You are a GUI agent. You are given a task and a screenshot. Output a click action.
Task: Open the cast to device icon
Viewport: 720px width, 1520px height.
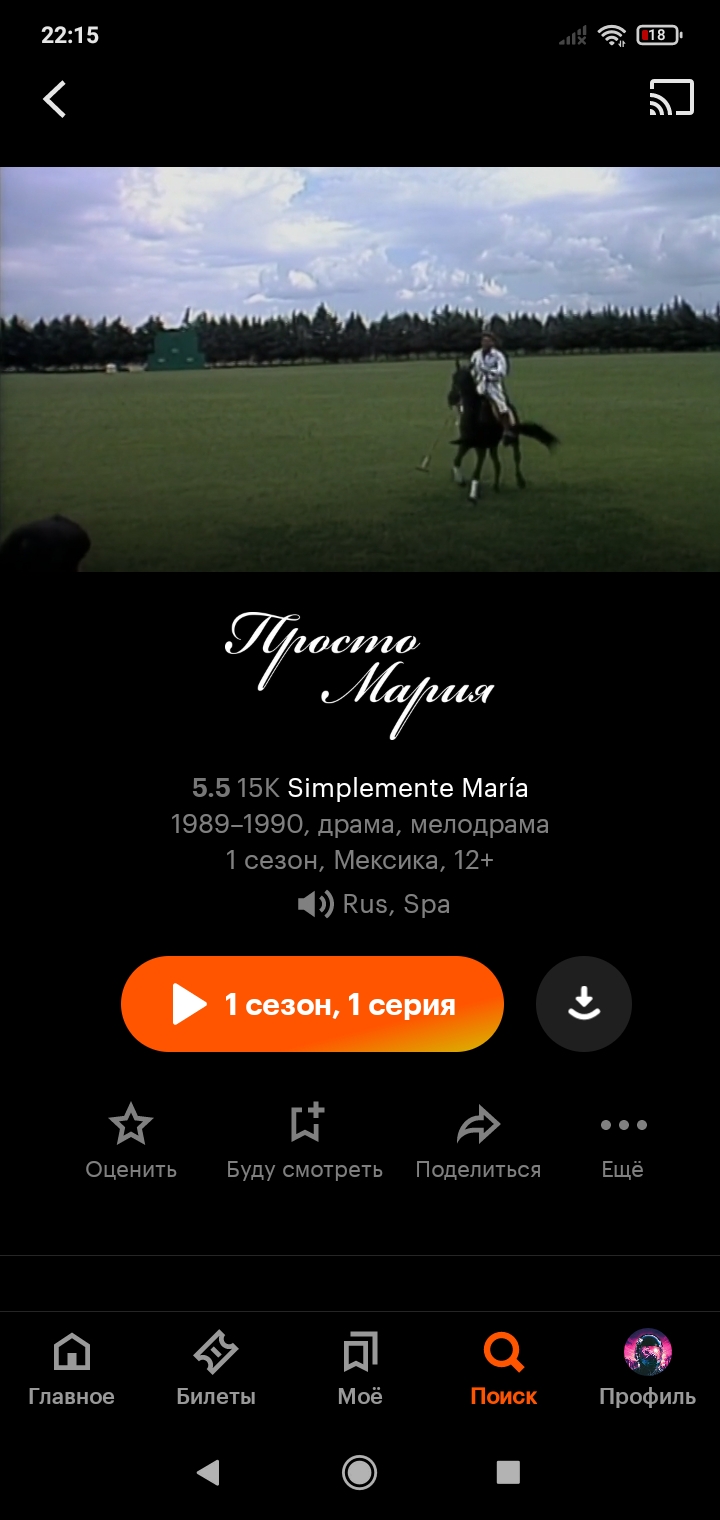(x=671, y=98)
